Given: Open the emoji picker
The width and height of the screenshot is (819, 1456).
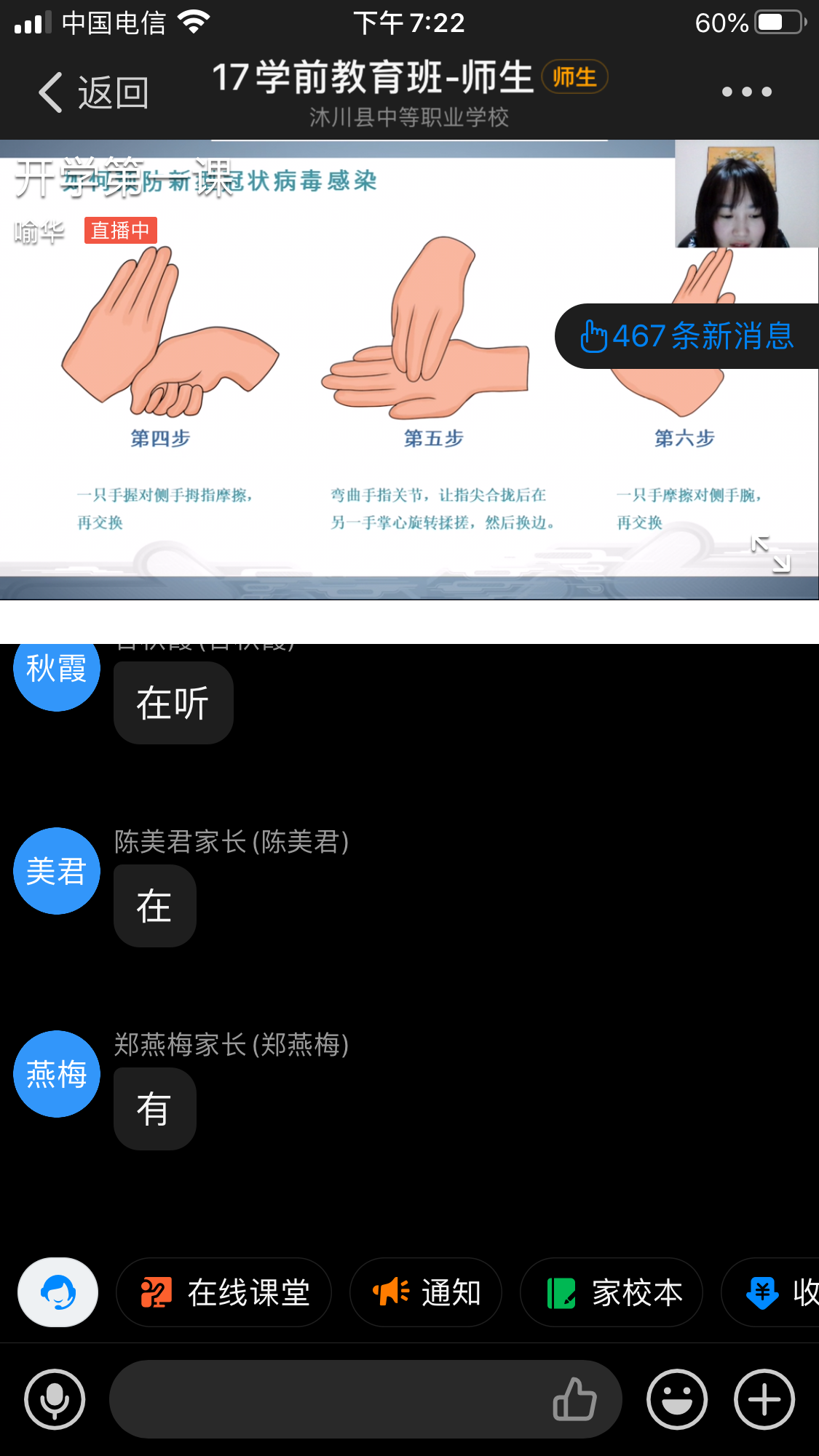Looking at the screenshot, I should tap(677, 1399).
